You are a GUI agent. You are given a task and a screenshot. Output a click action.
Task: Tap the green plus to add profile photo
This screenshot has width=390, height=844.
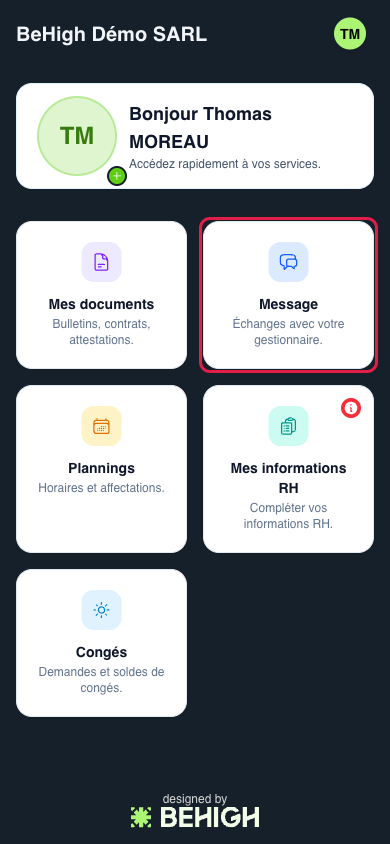click(117, 176)
